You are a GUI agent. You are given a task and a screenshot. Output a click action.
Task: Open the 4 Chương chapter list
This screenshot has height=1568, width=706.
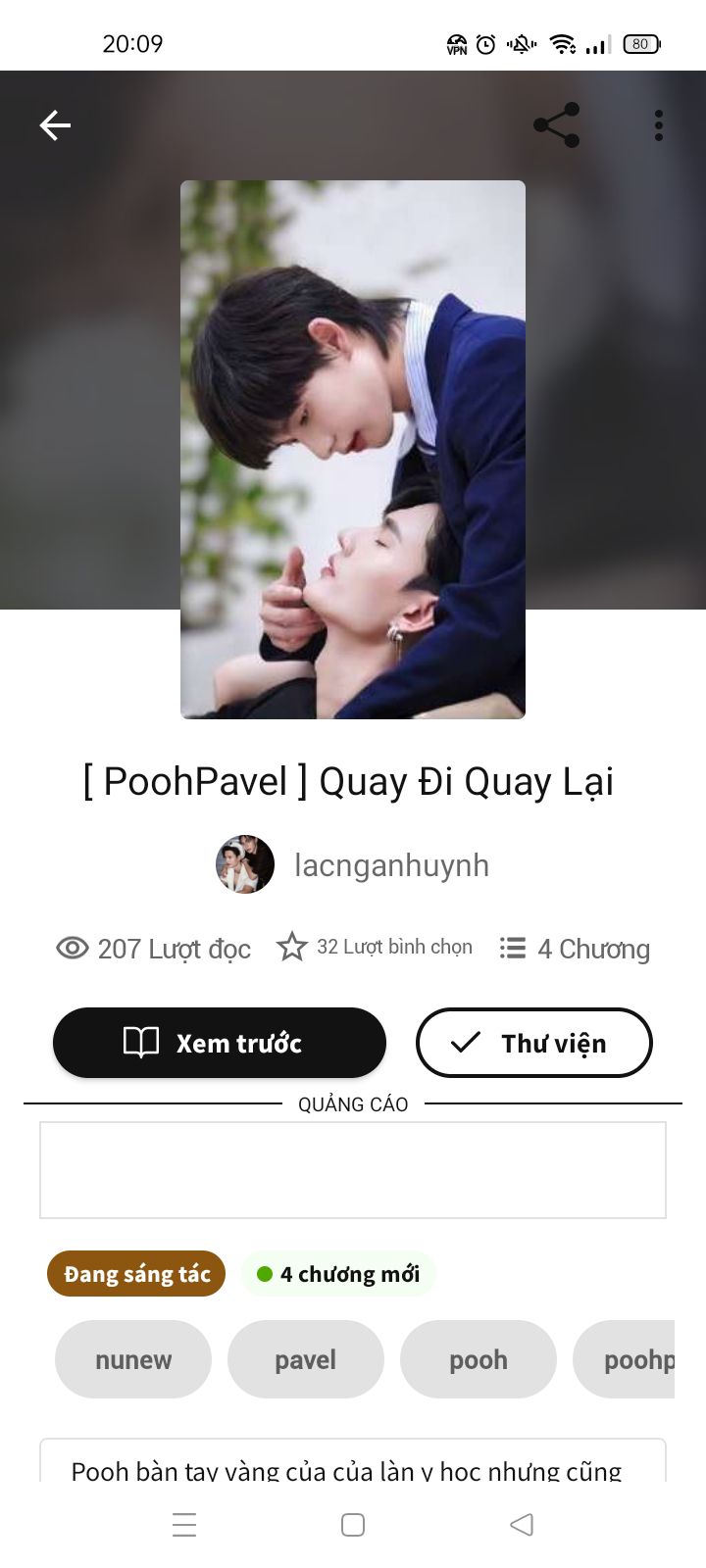(x=575, y=949)
